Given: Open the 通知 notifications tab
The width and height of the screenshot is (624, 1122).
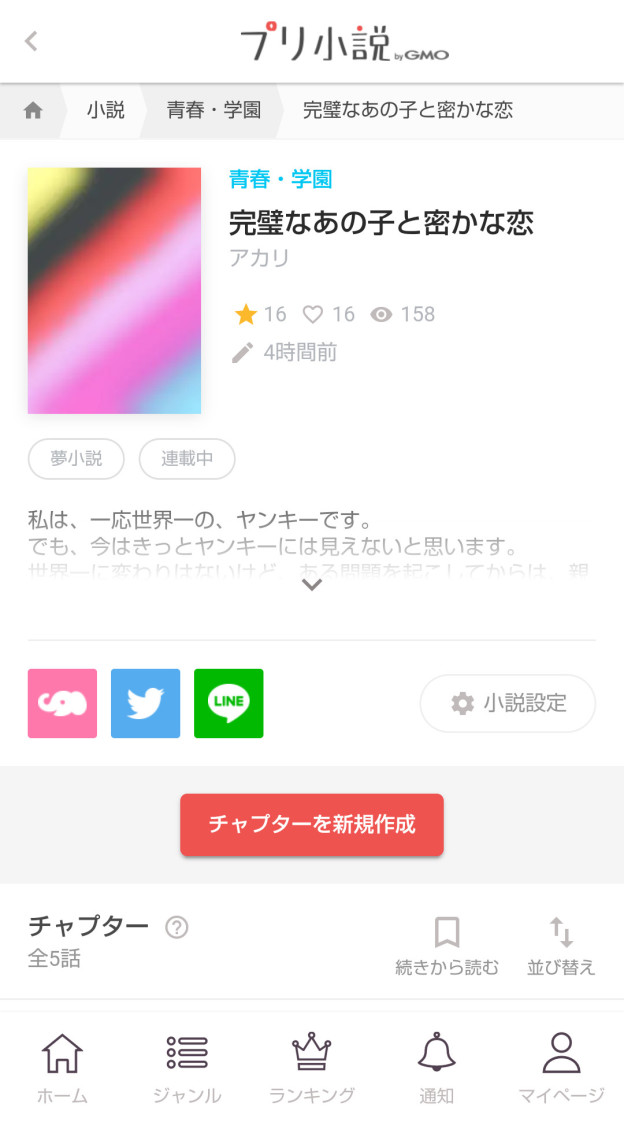Looking at the screenshot, I should click(436, 1068).
